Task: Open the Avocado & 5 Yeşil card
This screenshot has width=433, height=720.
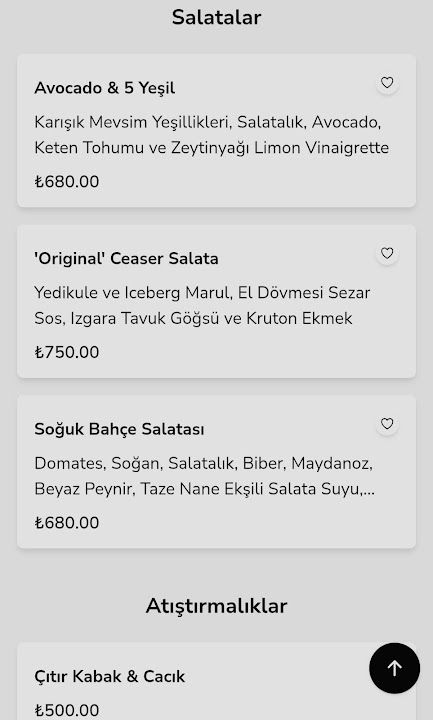Action: (x=217, y=131)
